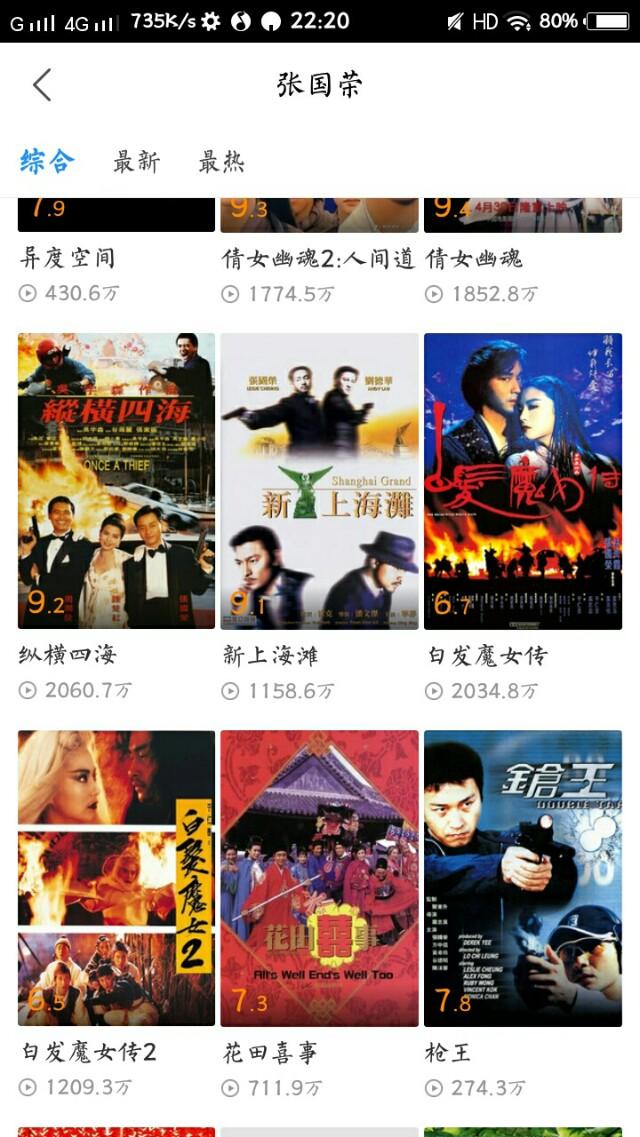Play the movie 花田喜事
The image size is (640, 1137).
[319, 878]
